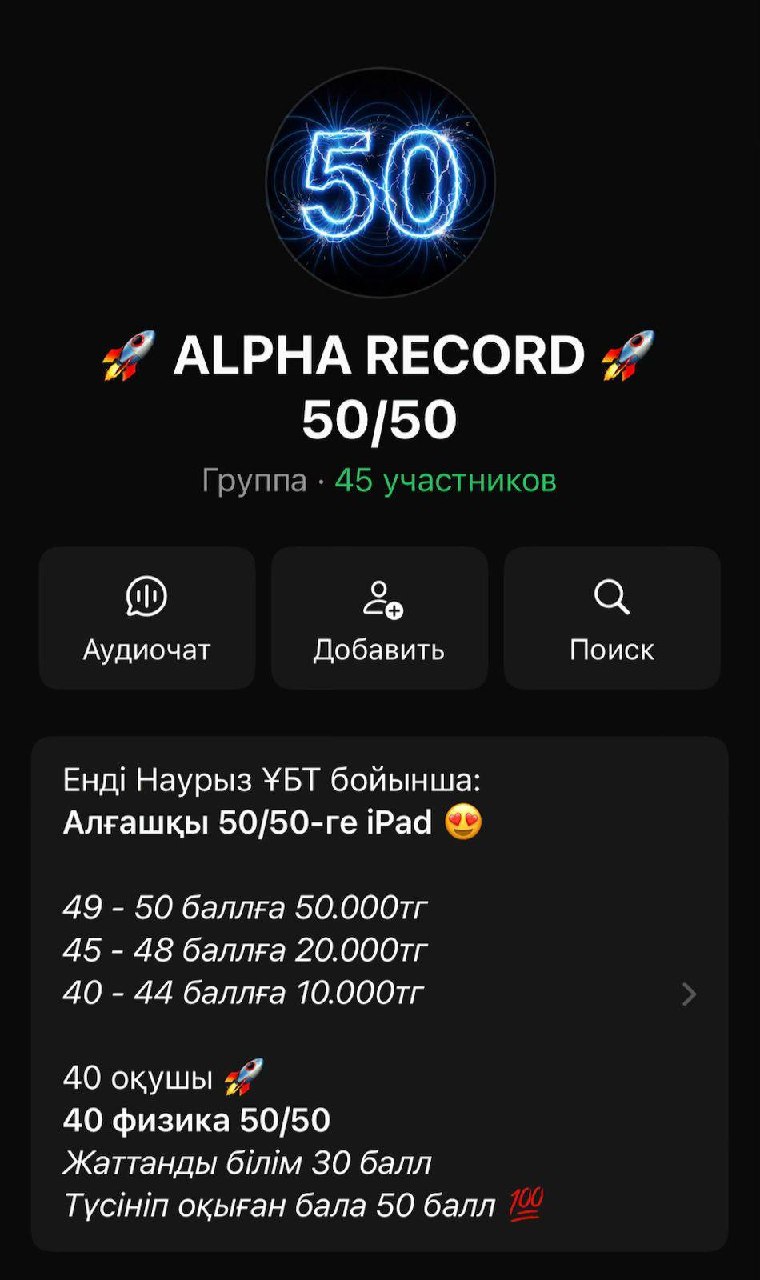760x1280 pixels.
Task: View the 45 участников member list
Action: 445,481
